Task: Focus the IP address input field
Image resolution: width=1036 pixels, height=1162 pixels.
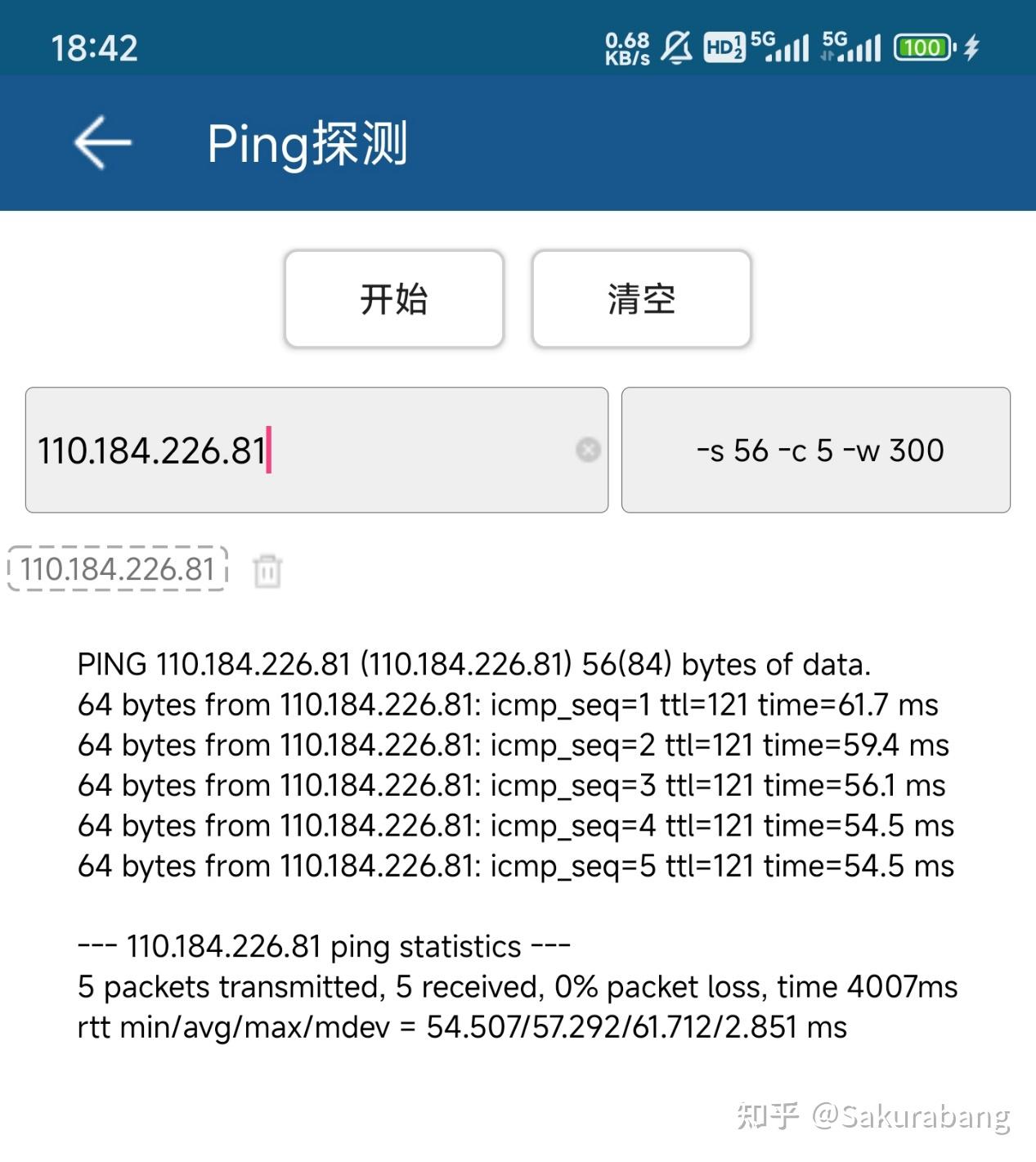Action: point(294,451)
